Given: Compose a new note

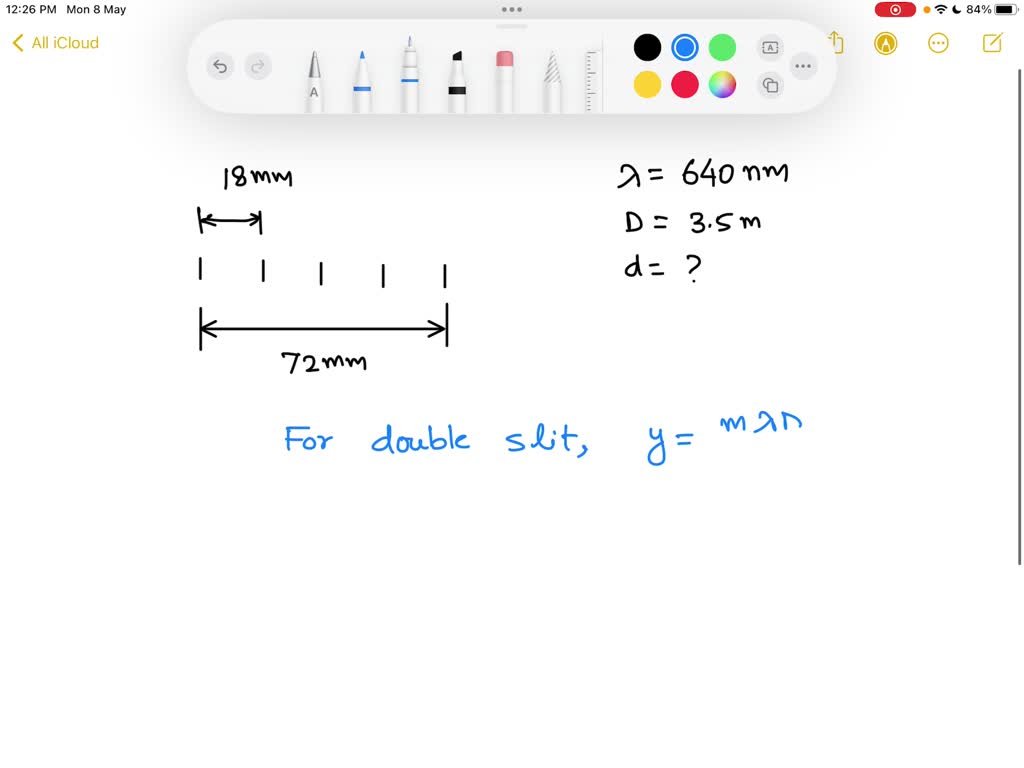Looking at the screenshot, I should 992,43.
